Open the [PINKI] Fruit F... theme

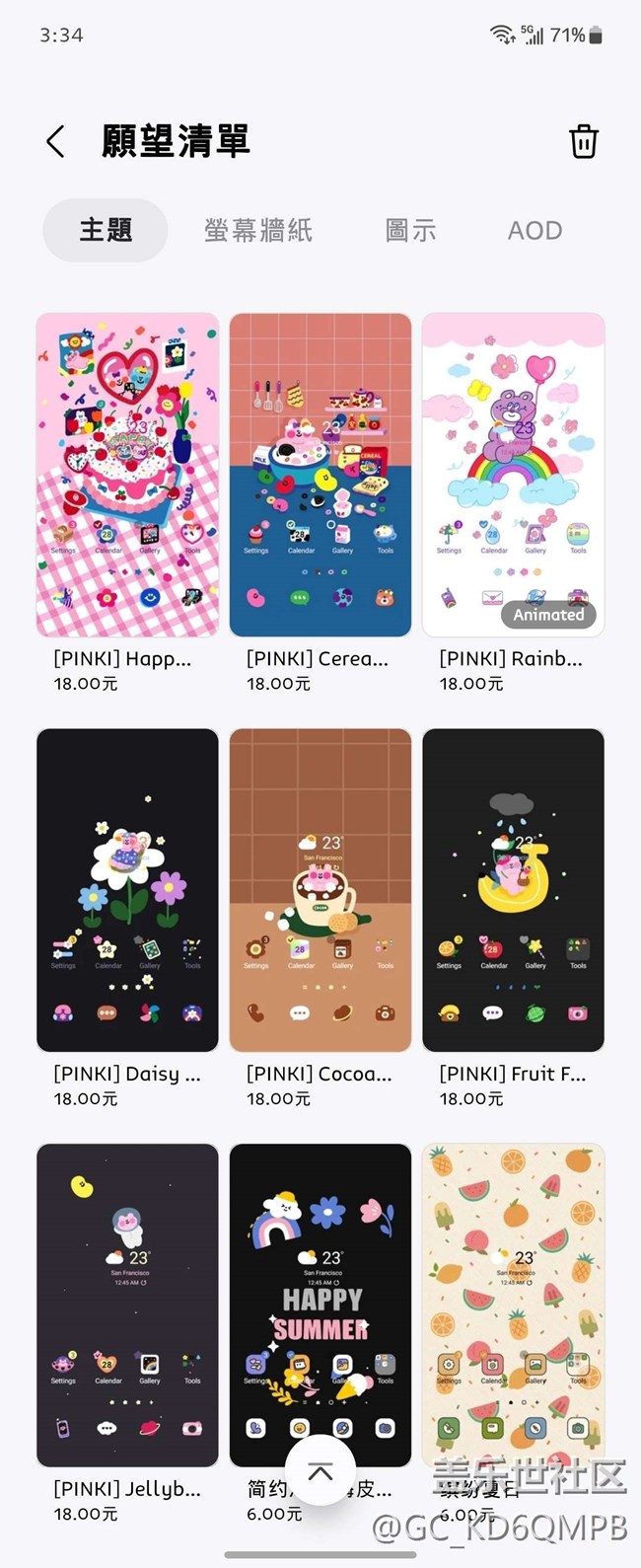click(x=513, y=890)
